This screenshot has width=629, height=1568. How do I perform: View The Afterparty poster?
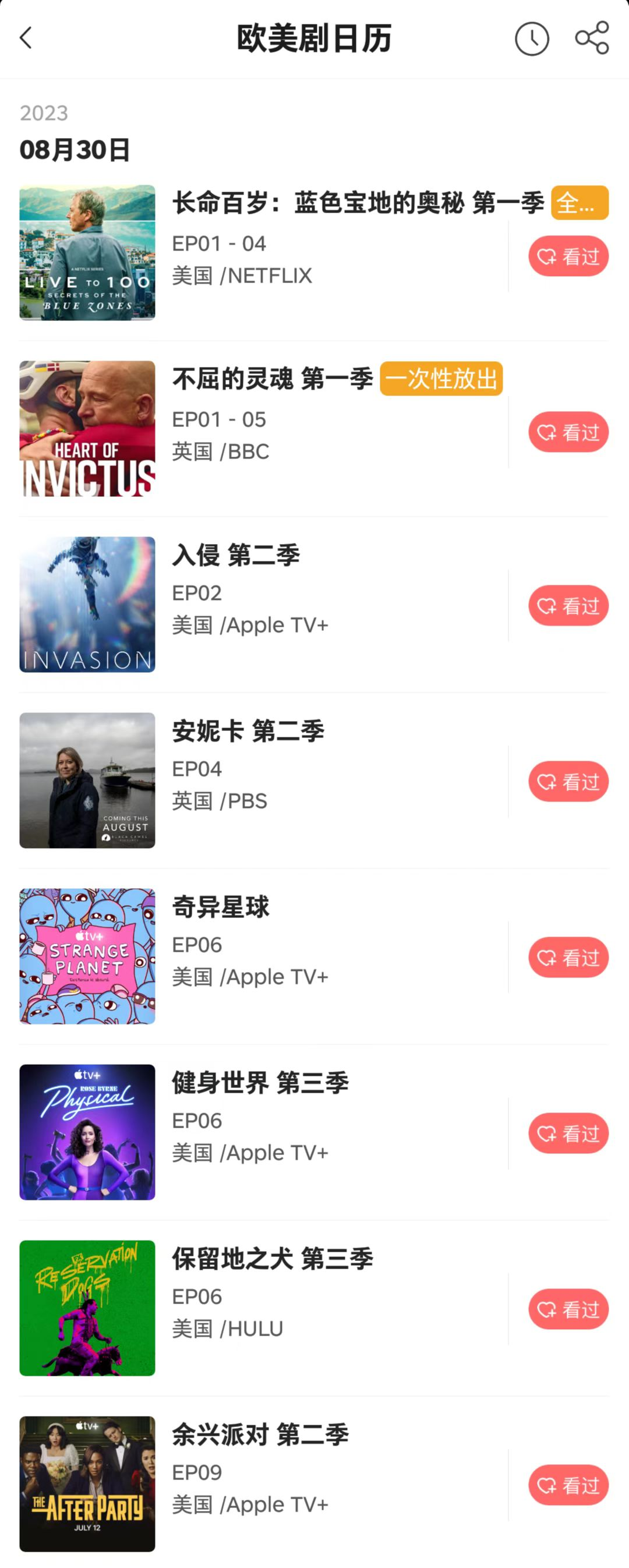tap(87, 1484)
